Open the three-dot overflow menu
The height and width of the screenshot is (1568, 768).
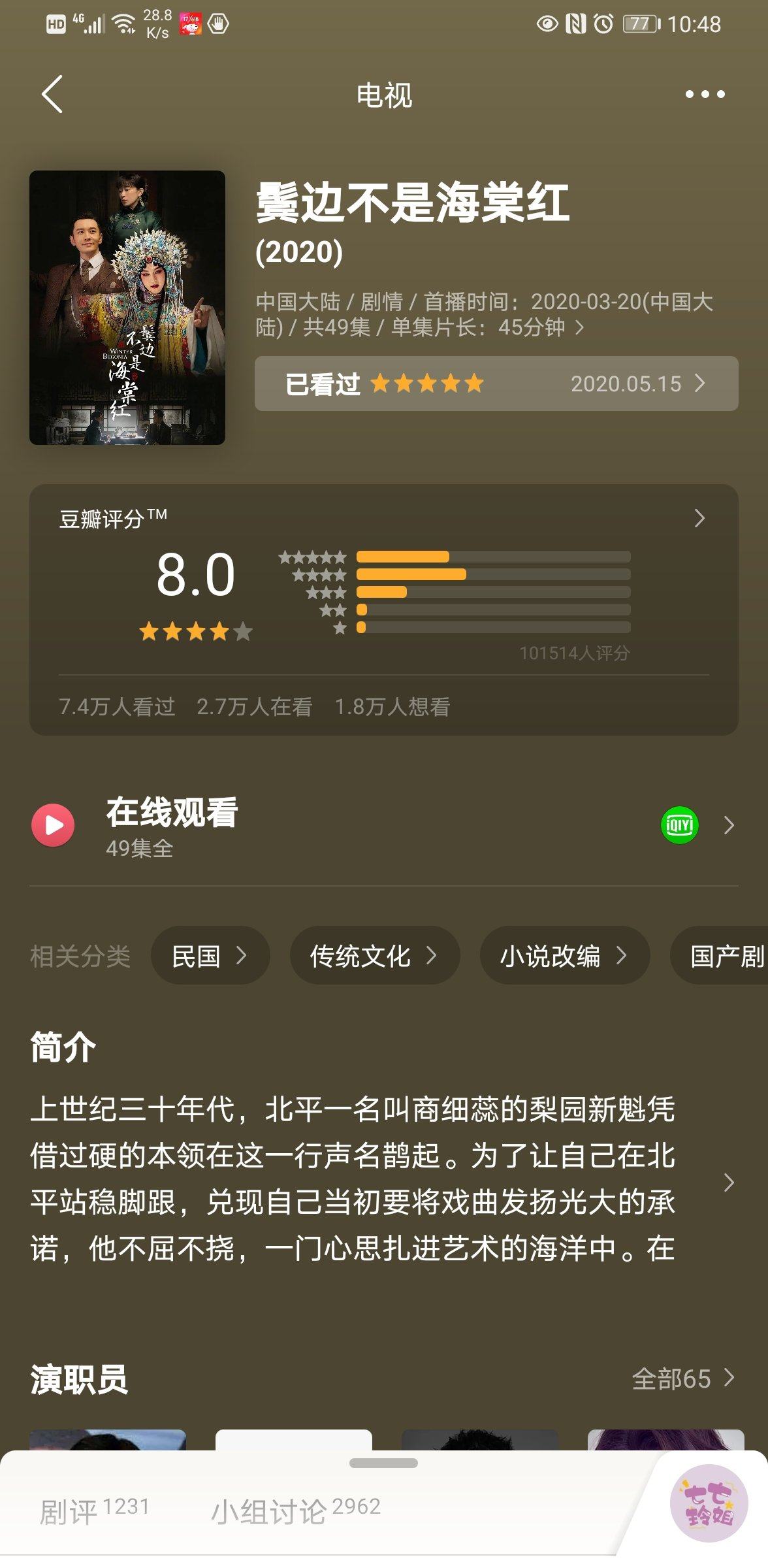(705, 94)
